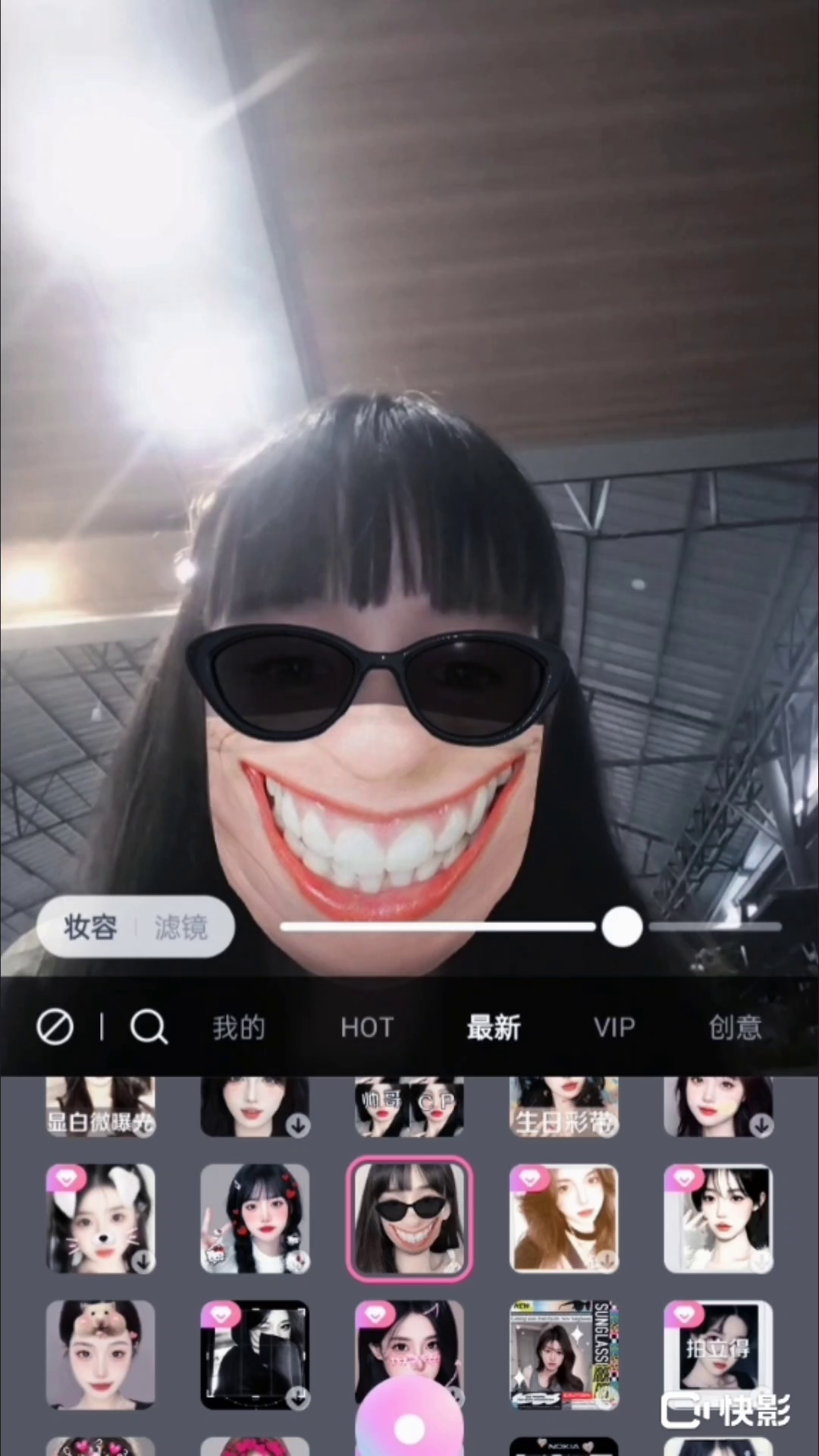
Task: Apply the braided girl sticker effect
Action: [255, 1219]
